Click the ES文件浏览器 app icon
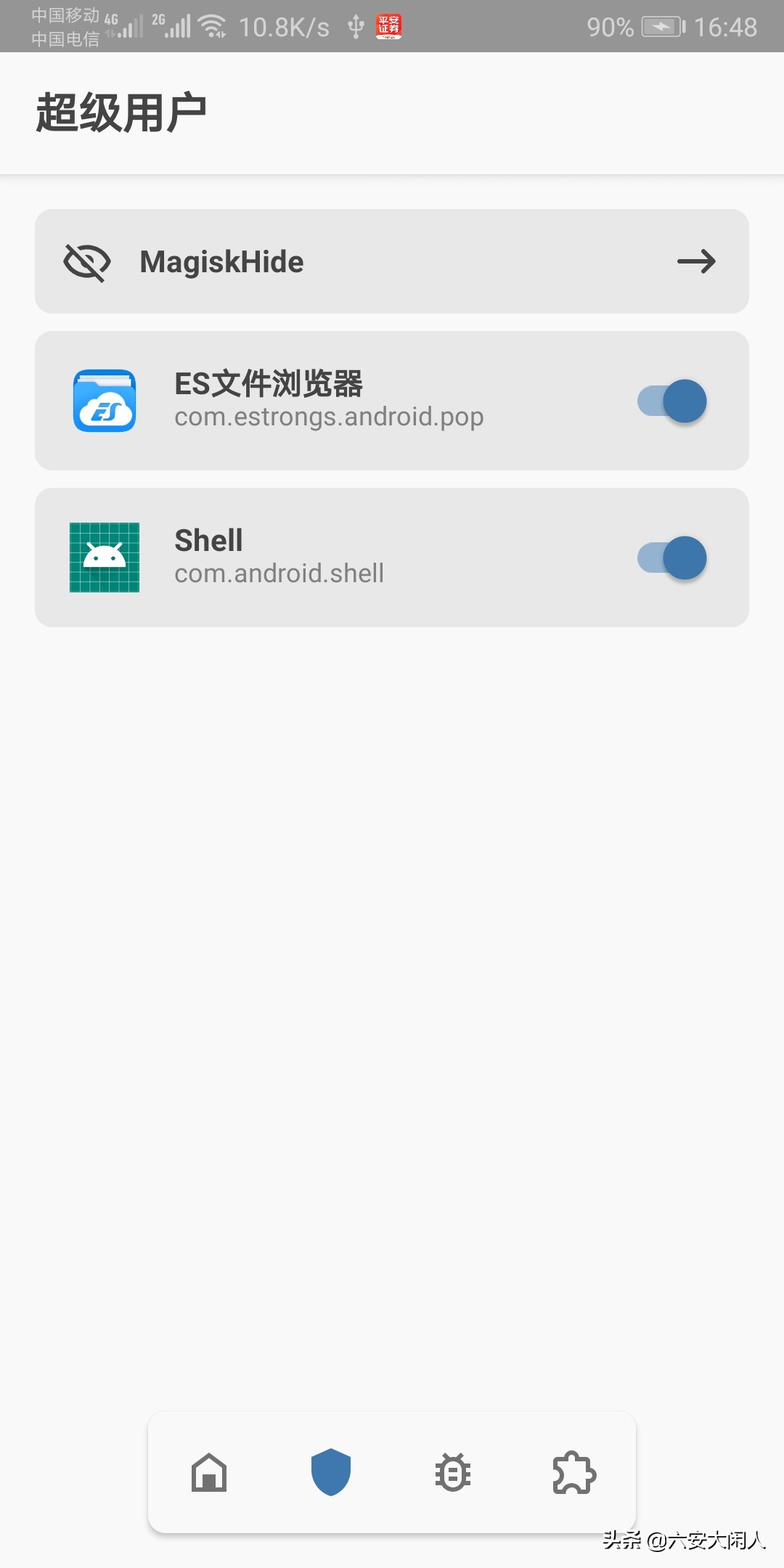Image resolution: width=784 pixels, height=1568 pixels. tap(104, 401)
